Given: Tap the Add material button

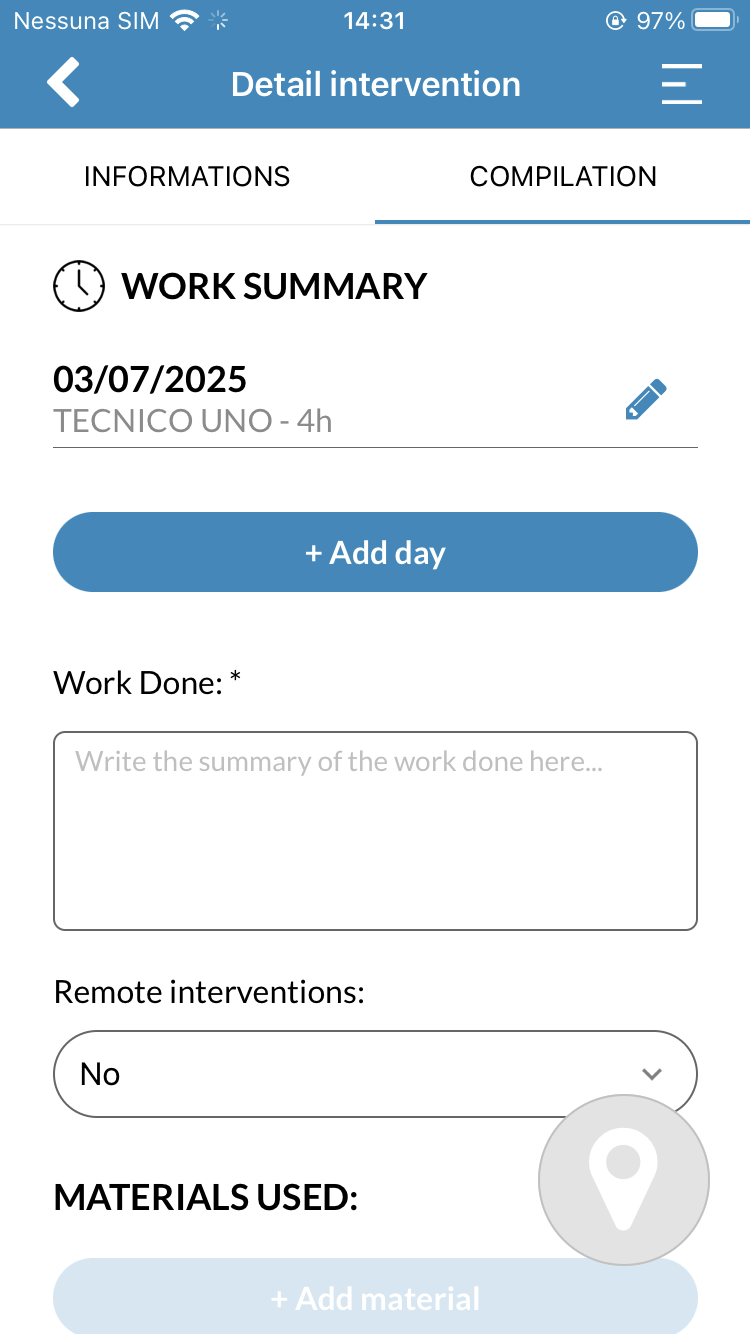Looking at the screenshot, I should tap(375, 1297).
